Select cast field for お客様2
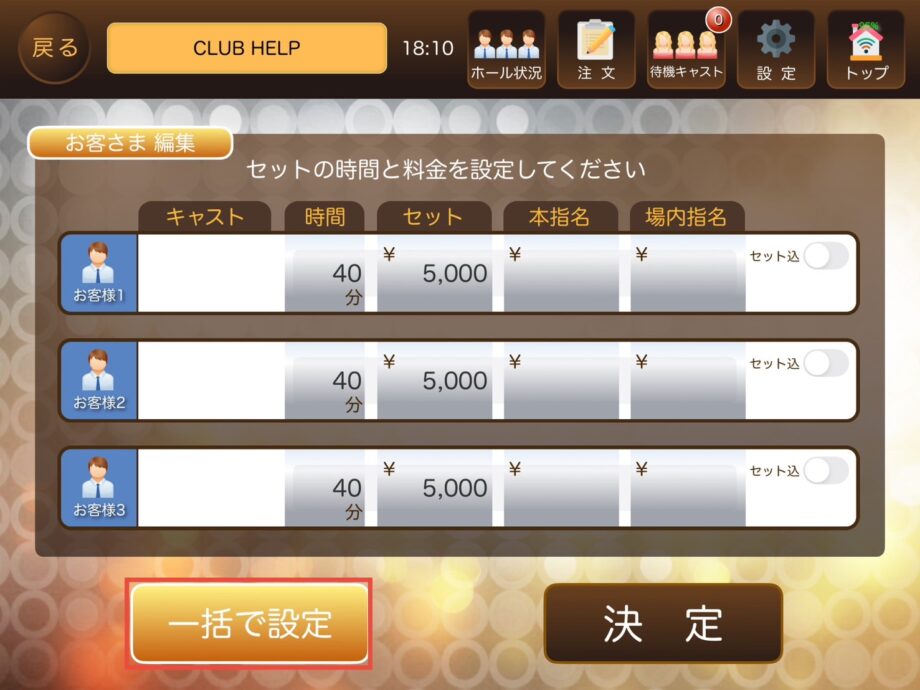This screenshot has height=690, width=920. [210, 381]
